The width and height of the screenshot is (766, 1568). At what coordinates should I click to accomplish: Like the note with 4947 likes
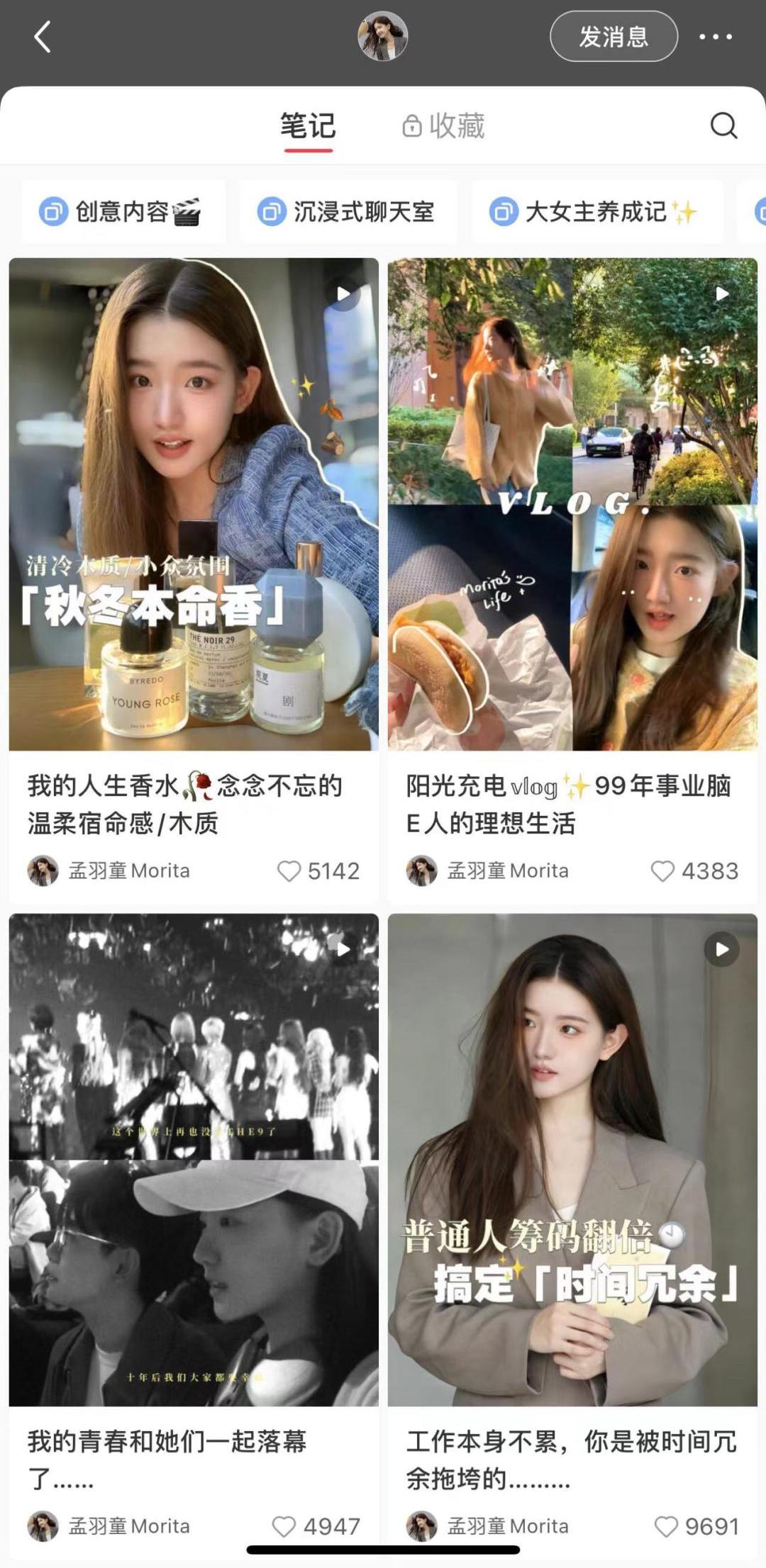click(x=284, y=1526)
